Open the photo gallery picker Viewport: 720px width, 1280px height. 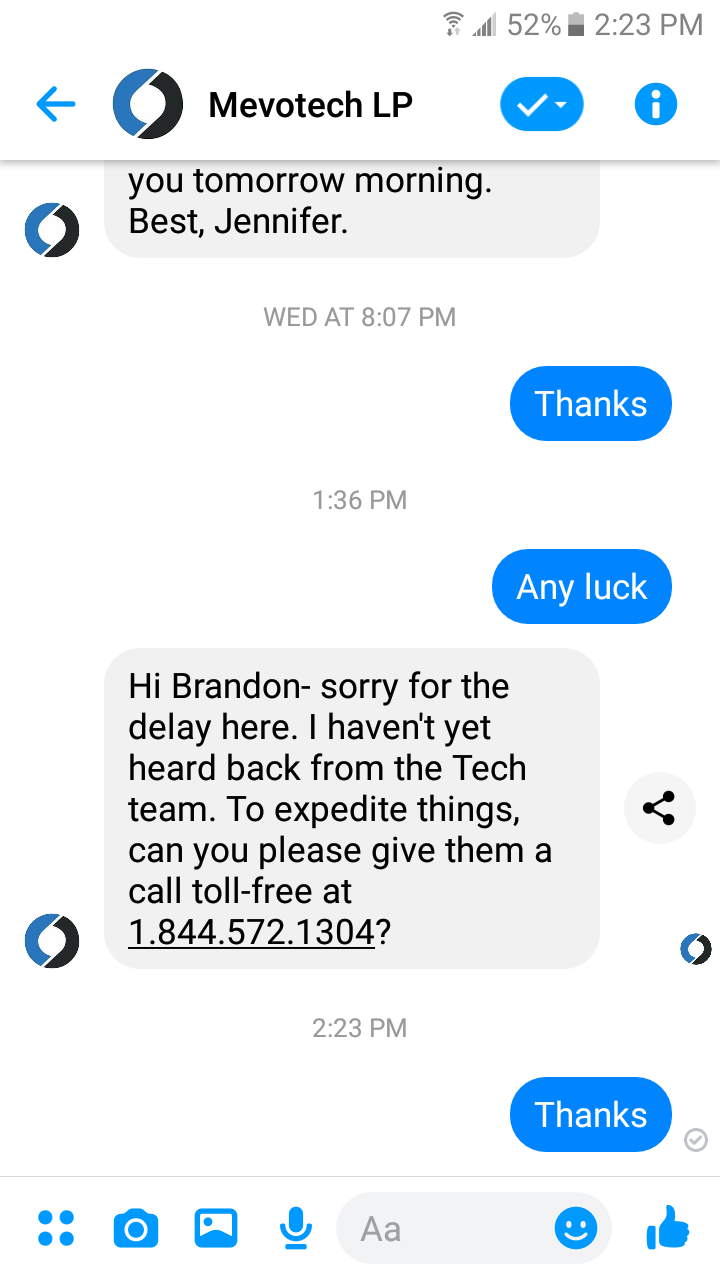click(216, 1227)
